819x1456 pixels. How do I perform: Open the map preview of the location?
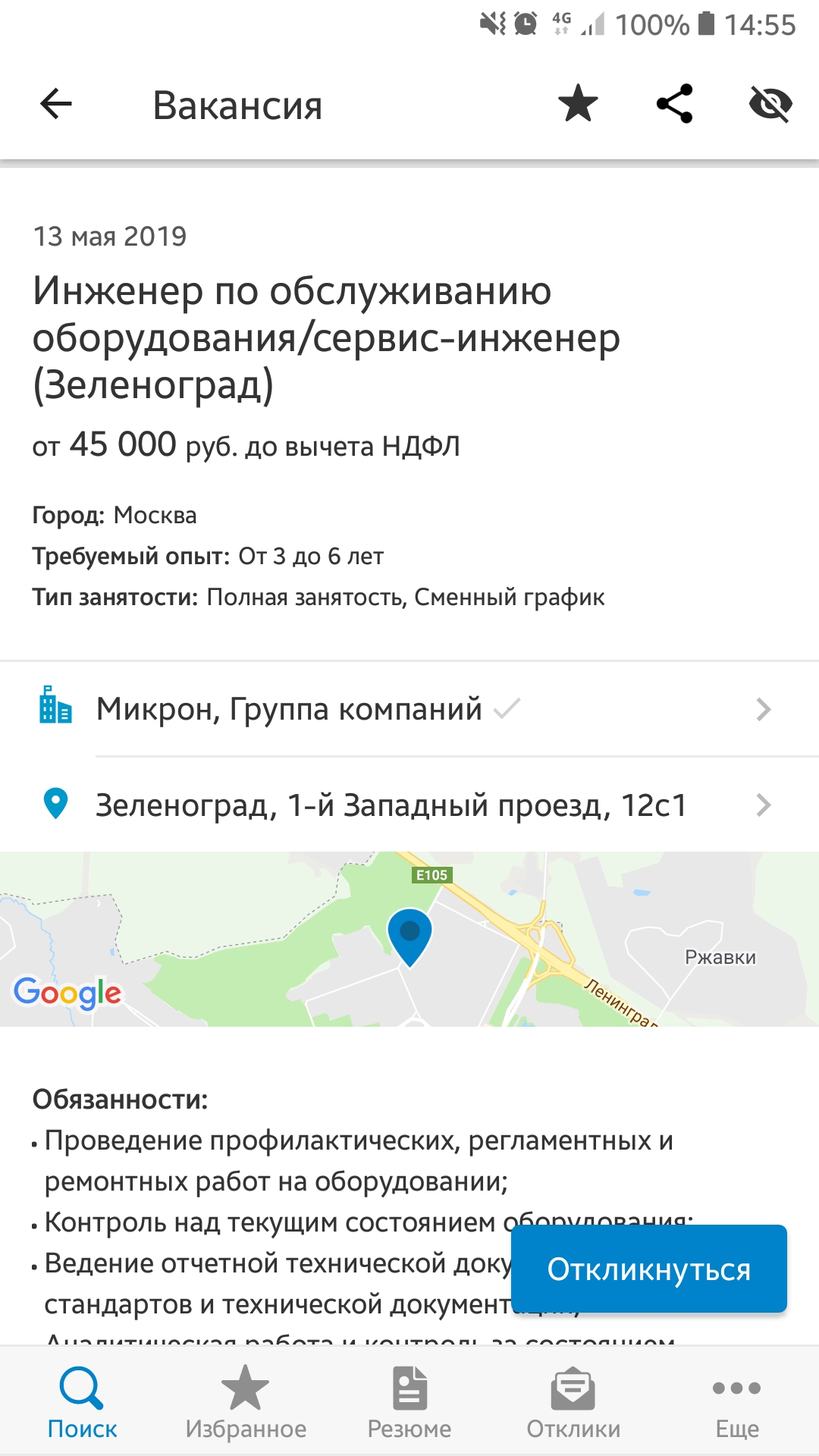tap(409, 939)
